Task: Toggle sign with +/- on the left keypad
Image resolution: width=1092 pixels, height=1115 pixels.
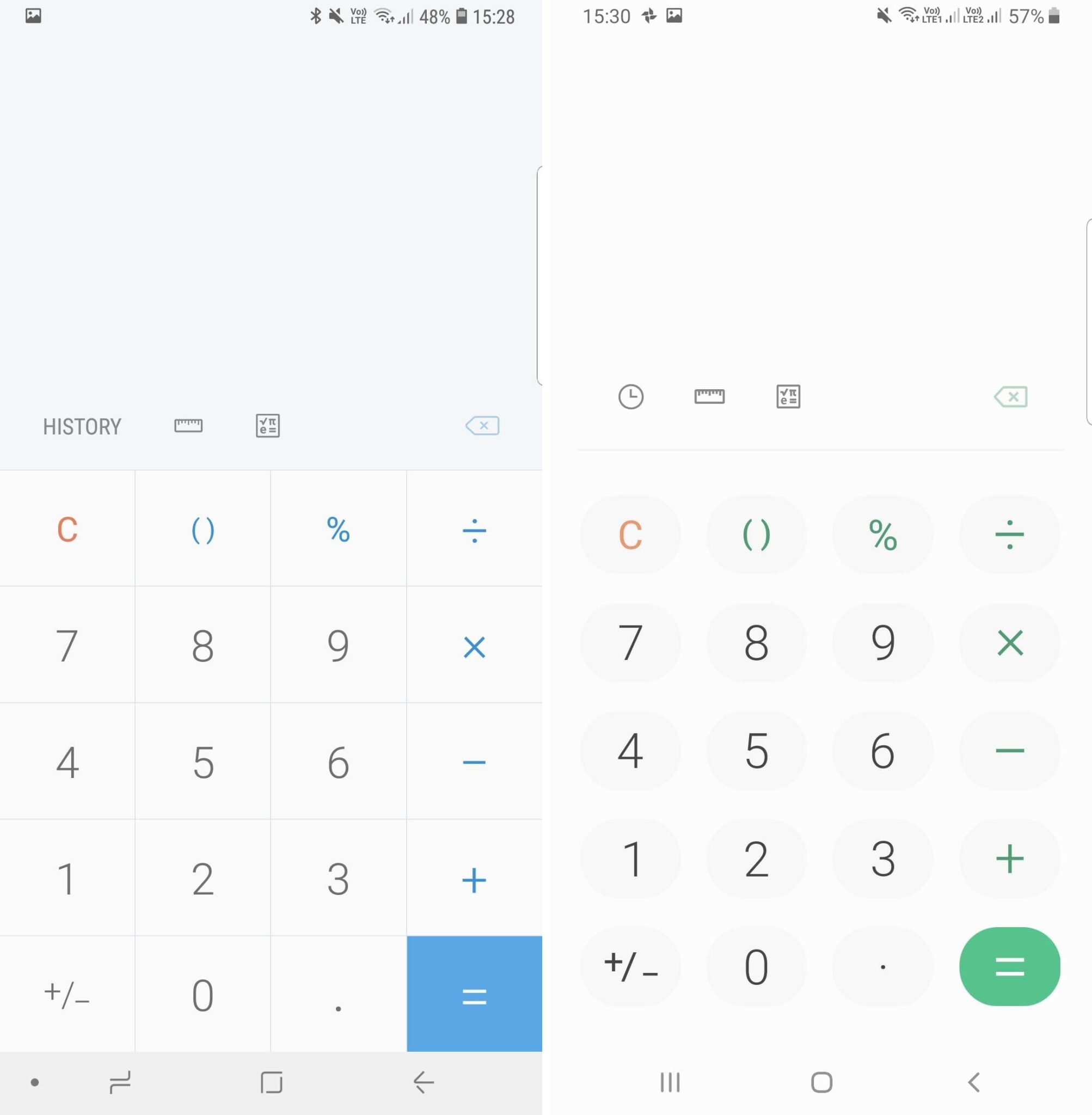Action: click(67, 996)
